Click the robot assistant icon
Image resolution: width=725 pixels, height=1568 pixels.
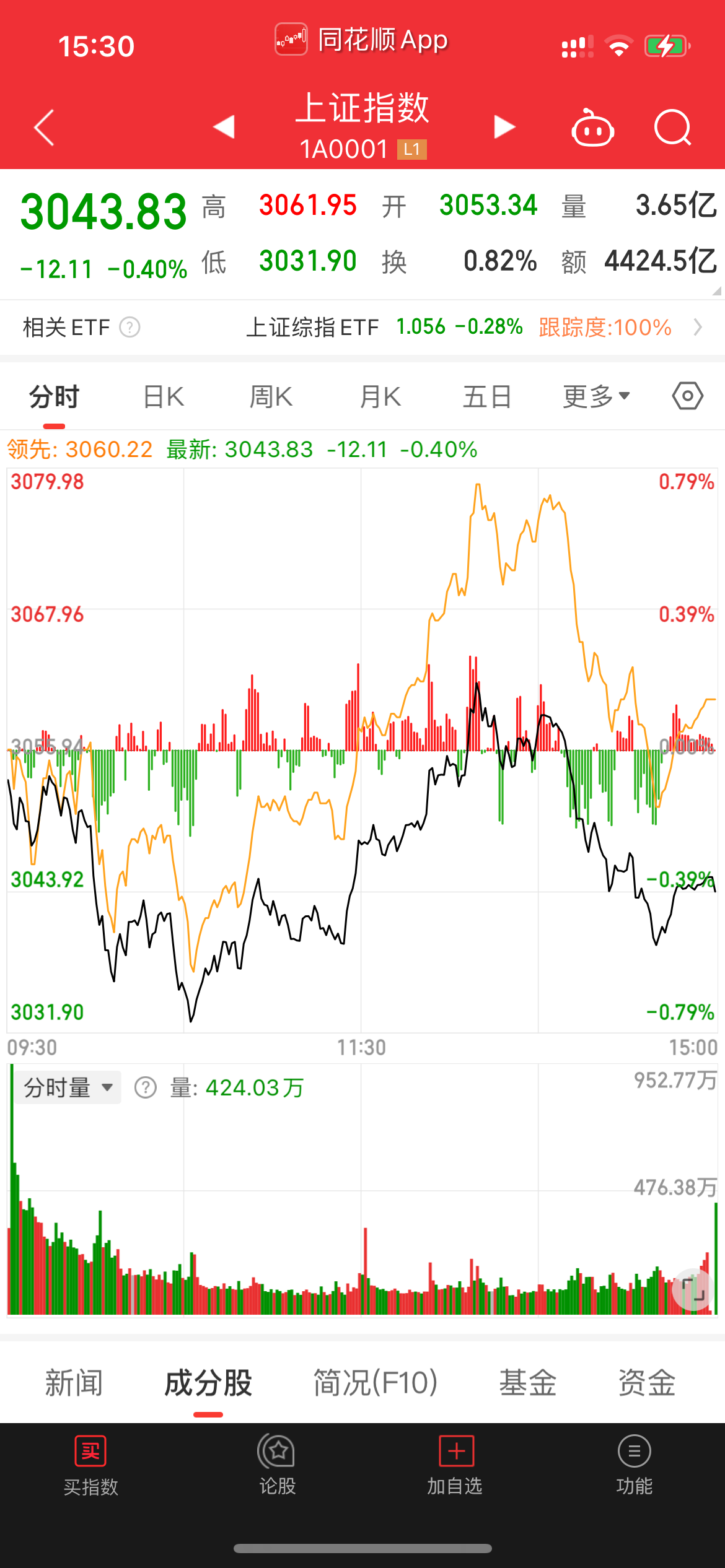(x=593, y=126)
